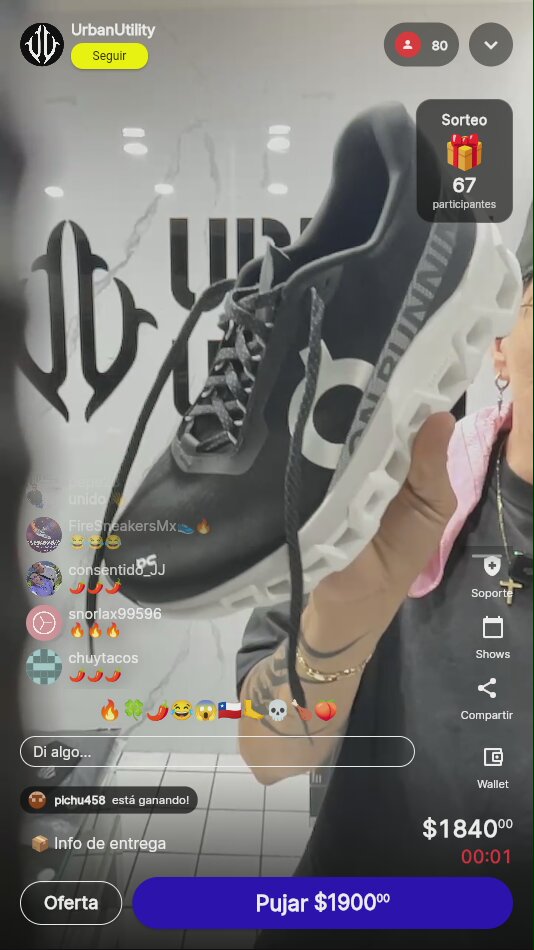The image size is (534, 950).
Task: Open the Wallet
Action: tap(493, 768)
